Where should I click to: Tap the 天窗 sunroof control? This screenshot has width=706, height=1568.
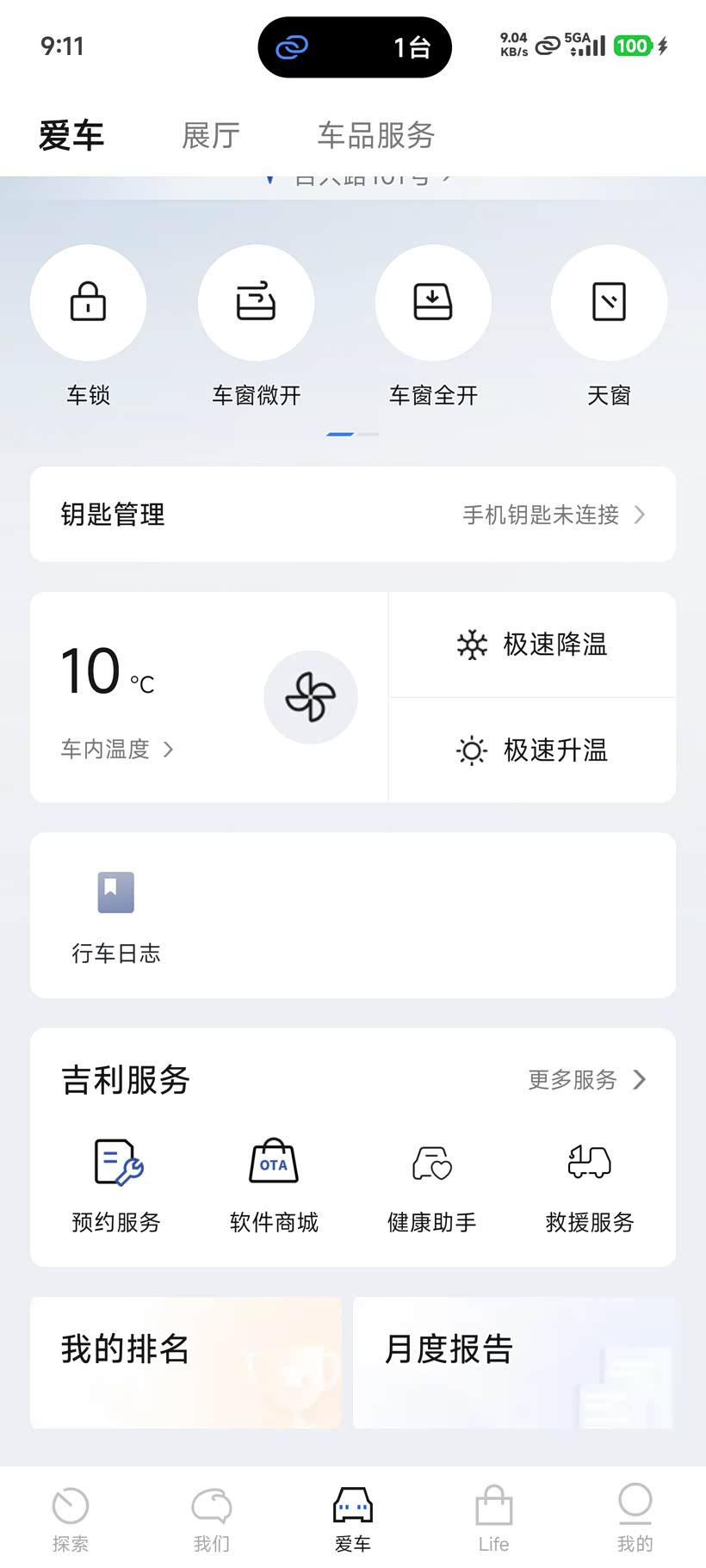point(609,303)
